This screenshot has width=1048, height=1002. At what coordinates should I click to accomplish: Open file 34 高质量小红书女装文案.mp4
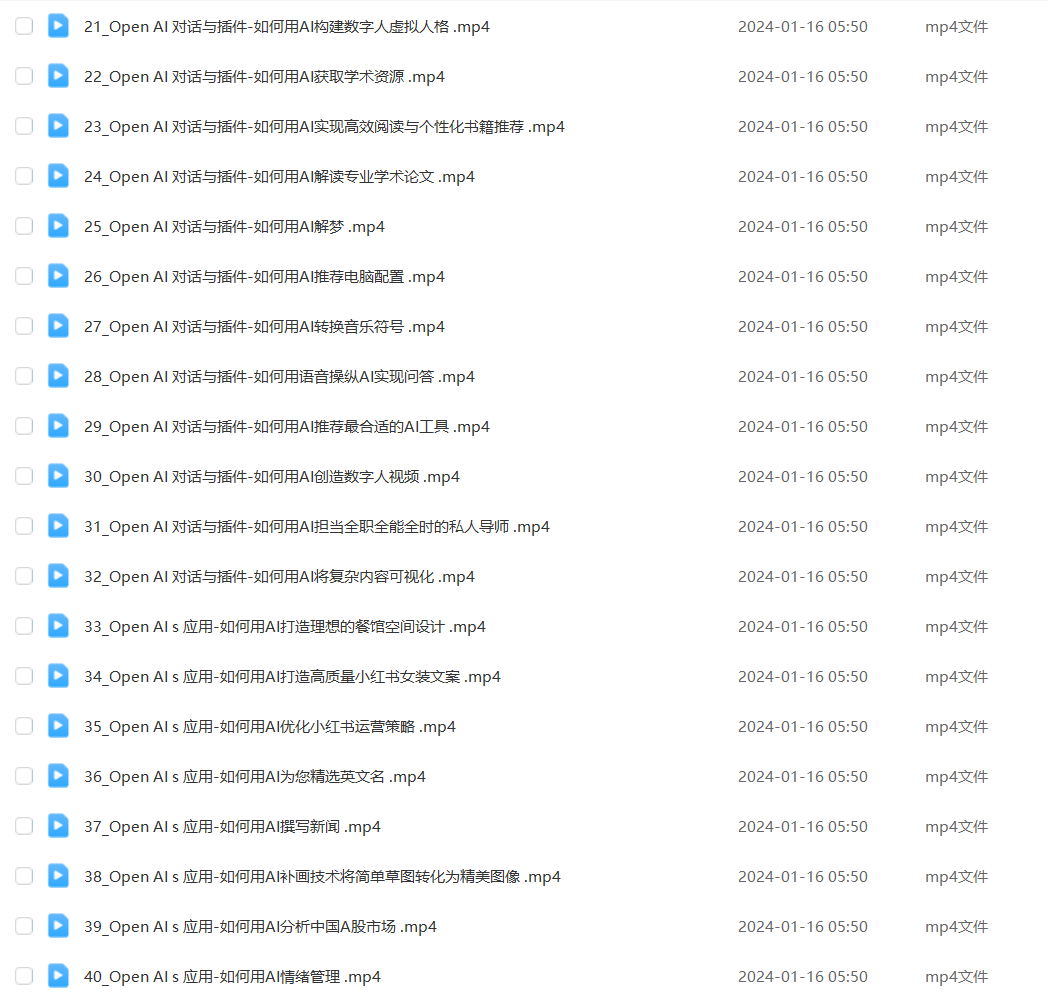[x=292, y=677]
